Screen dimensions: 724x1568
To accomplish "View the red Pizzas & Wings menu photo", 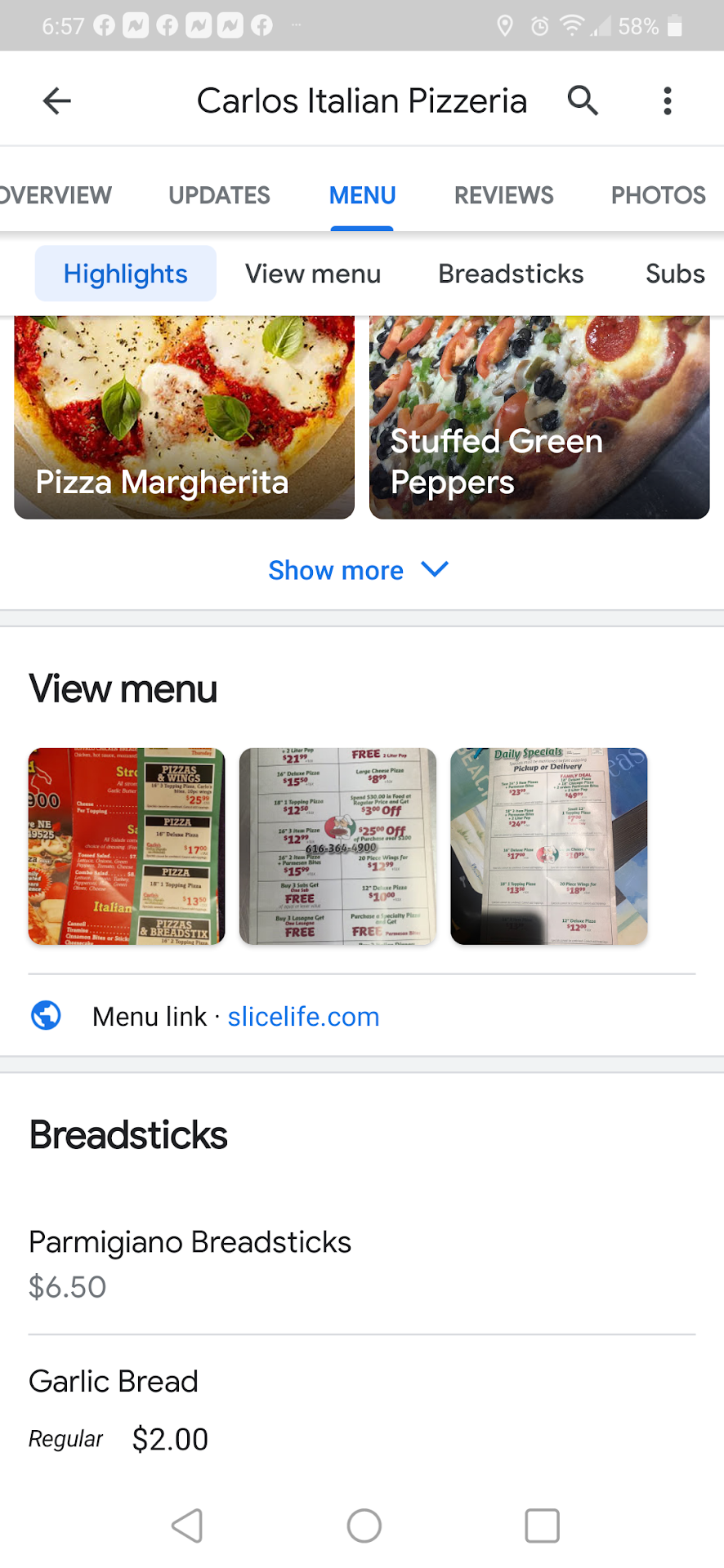I will (x=127, y=846).
